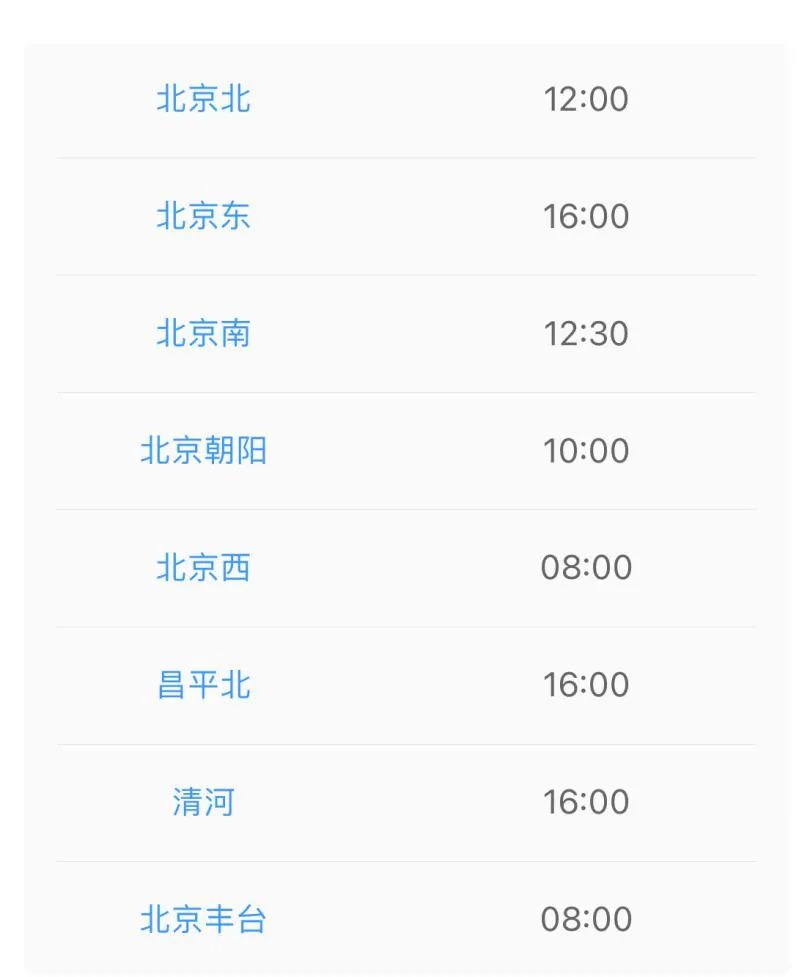Viewport: 810px width, 977px height.
Task: Open the 昌平北 station link
Action: coord(203,685)
